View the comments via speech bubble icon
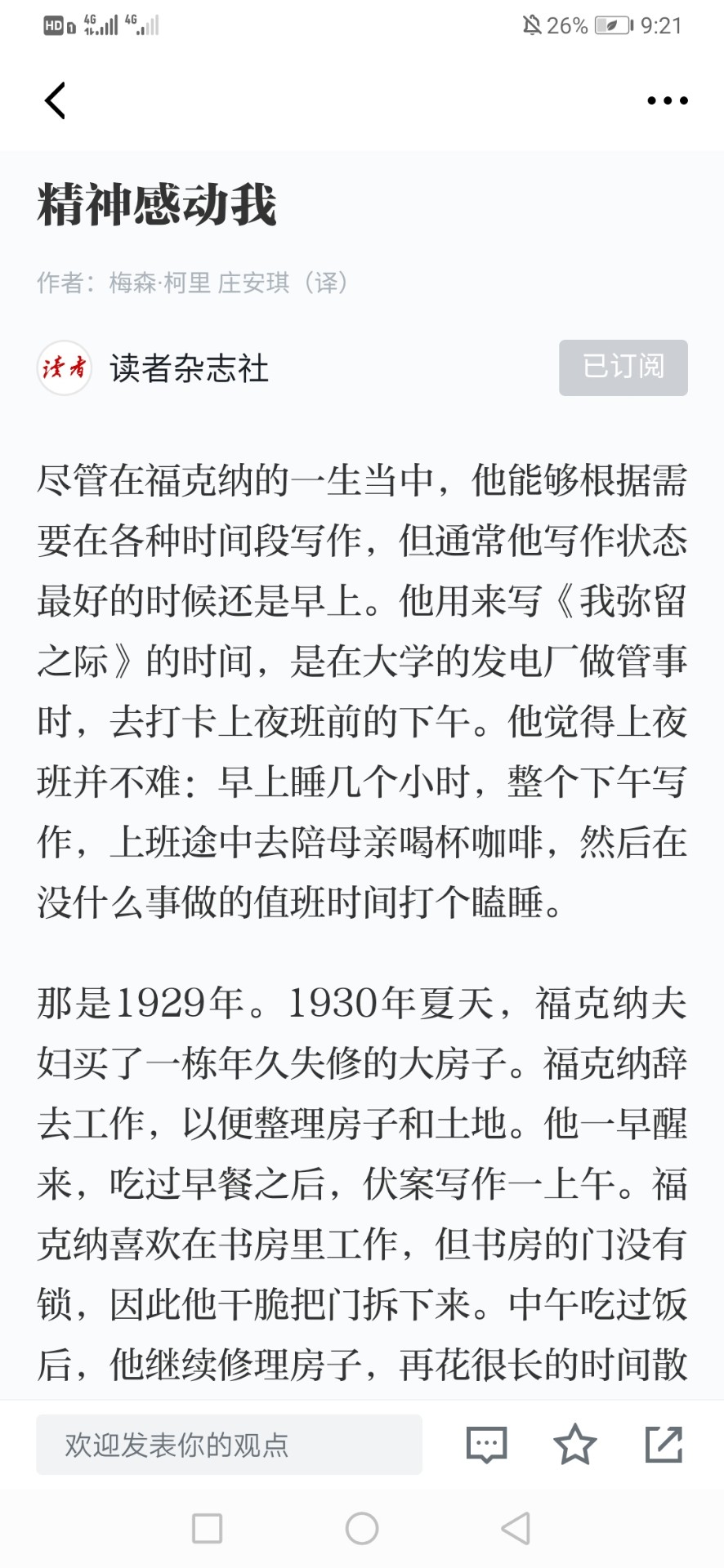This screenshot has width=724, height=1568. click(x=487, y=1445)
